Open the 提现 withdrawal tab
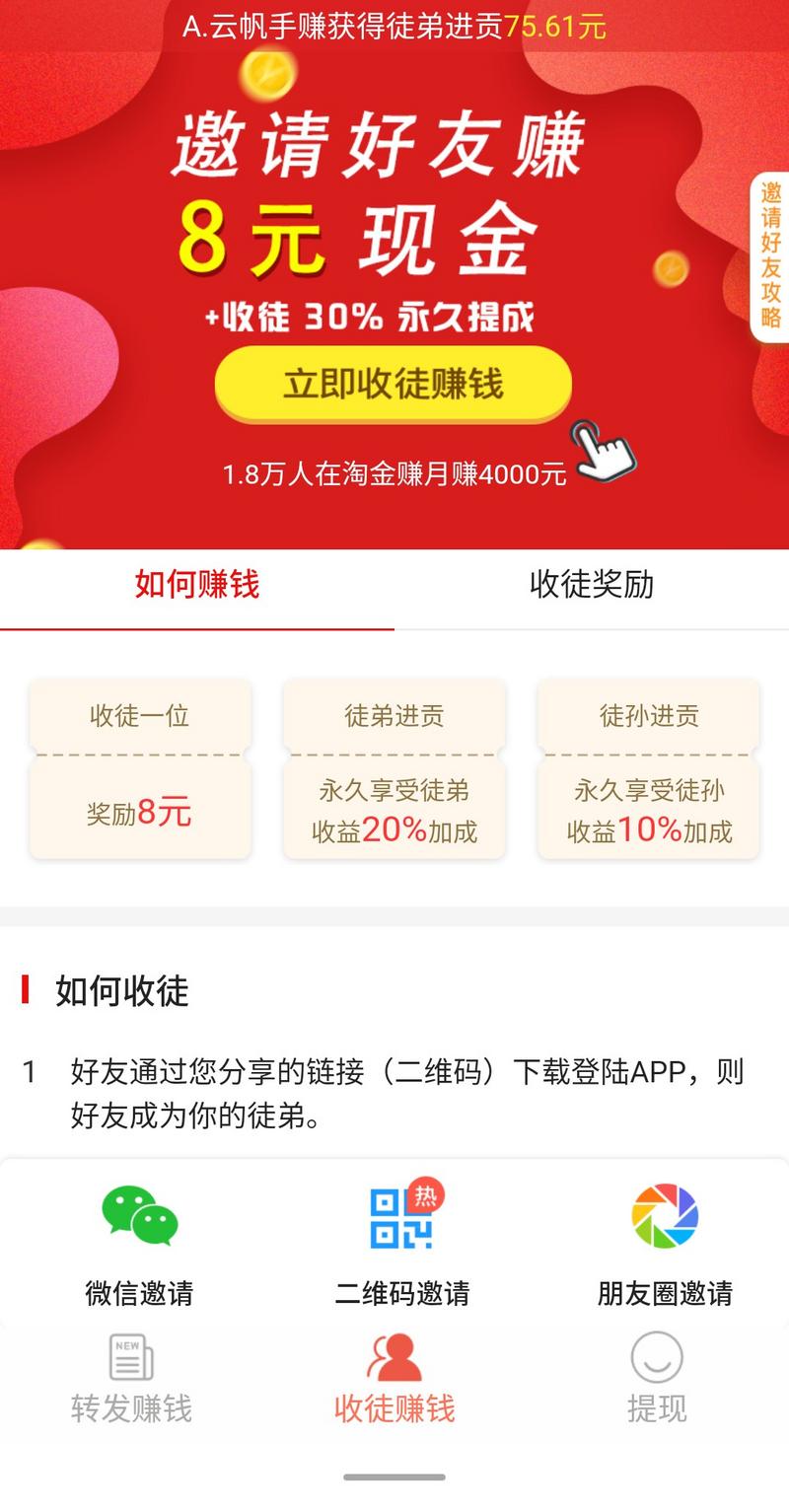 tap(657, 1379)
